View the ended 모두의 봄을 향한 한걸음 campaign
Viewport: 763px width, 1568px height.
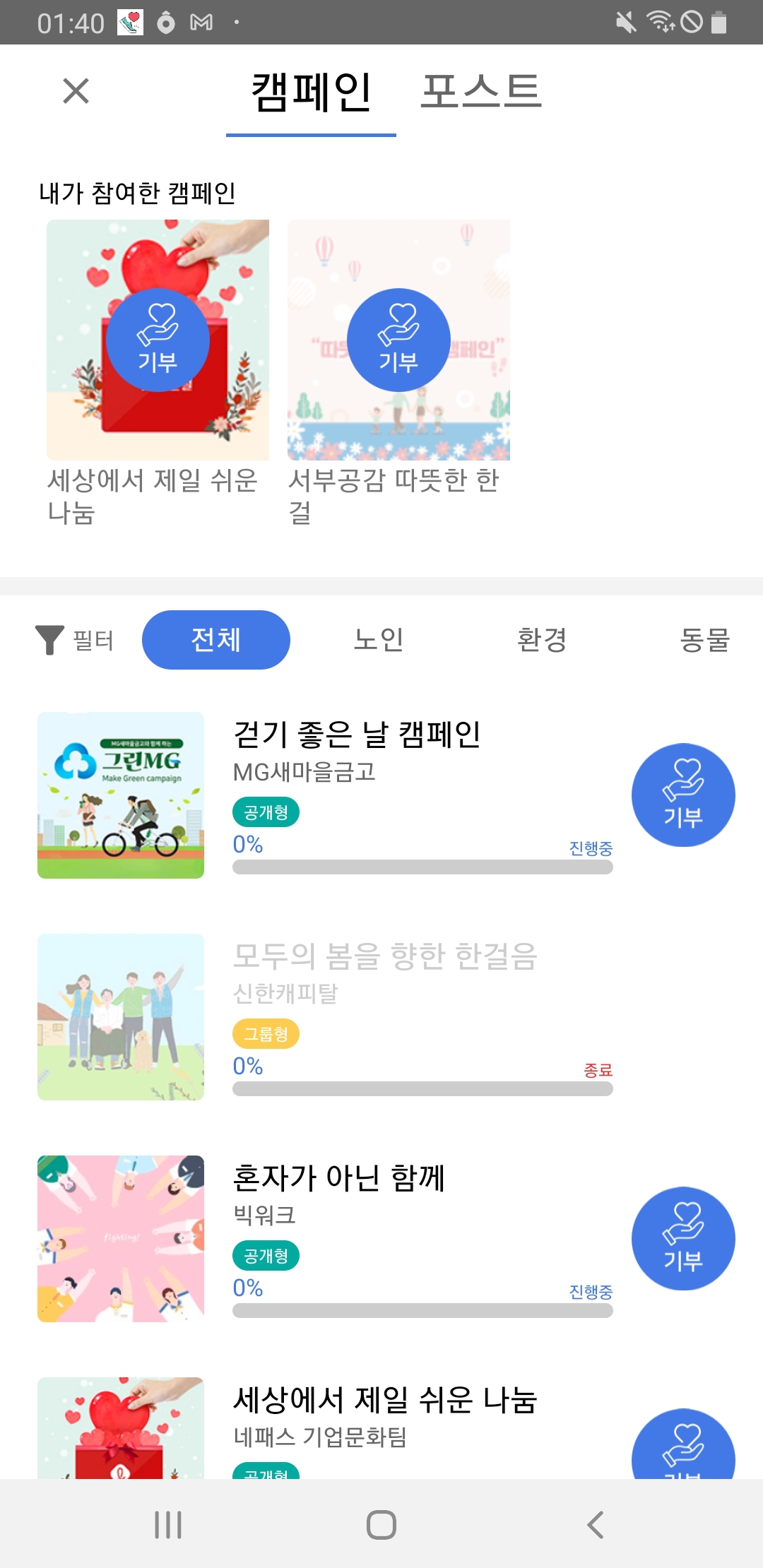click(x=385, y=956)
